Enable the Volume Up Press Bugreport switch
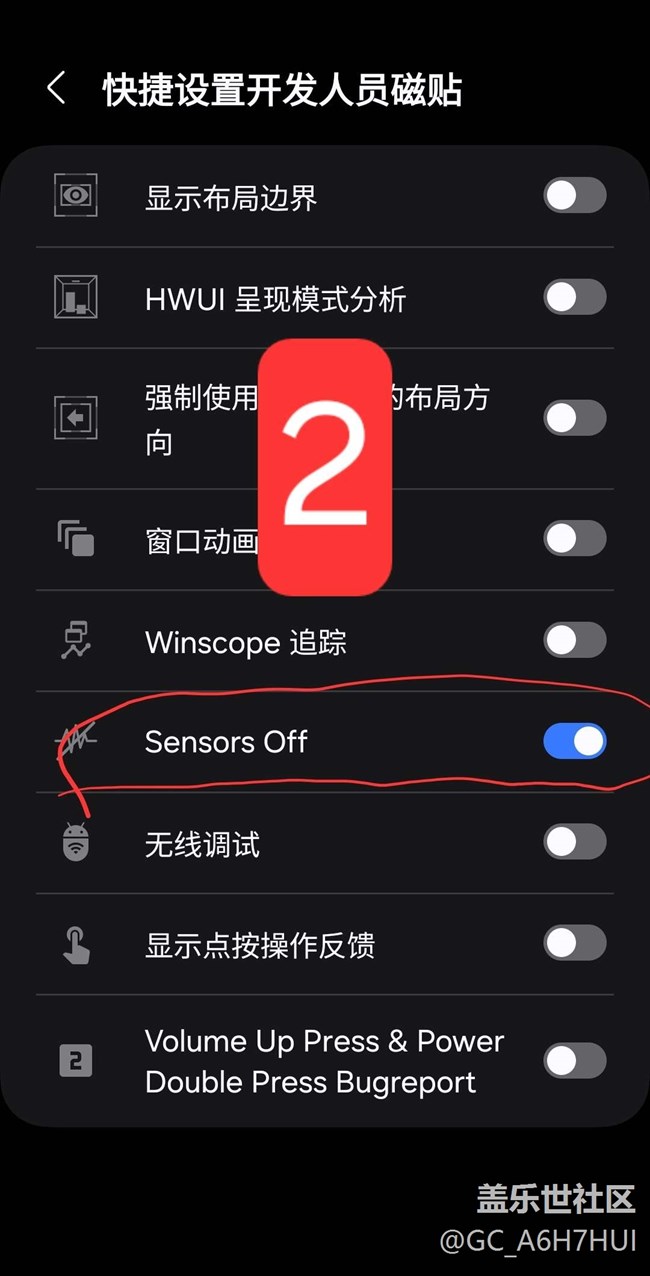The width and height of the screenshot is (650, 1276). coord(575,1061)
